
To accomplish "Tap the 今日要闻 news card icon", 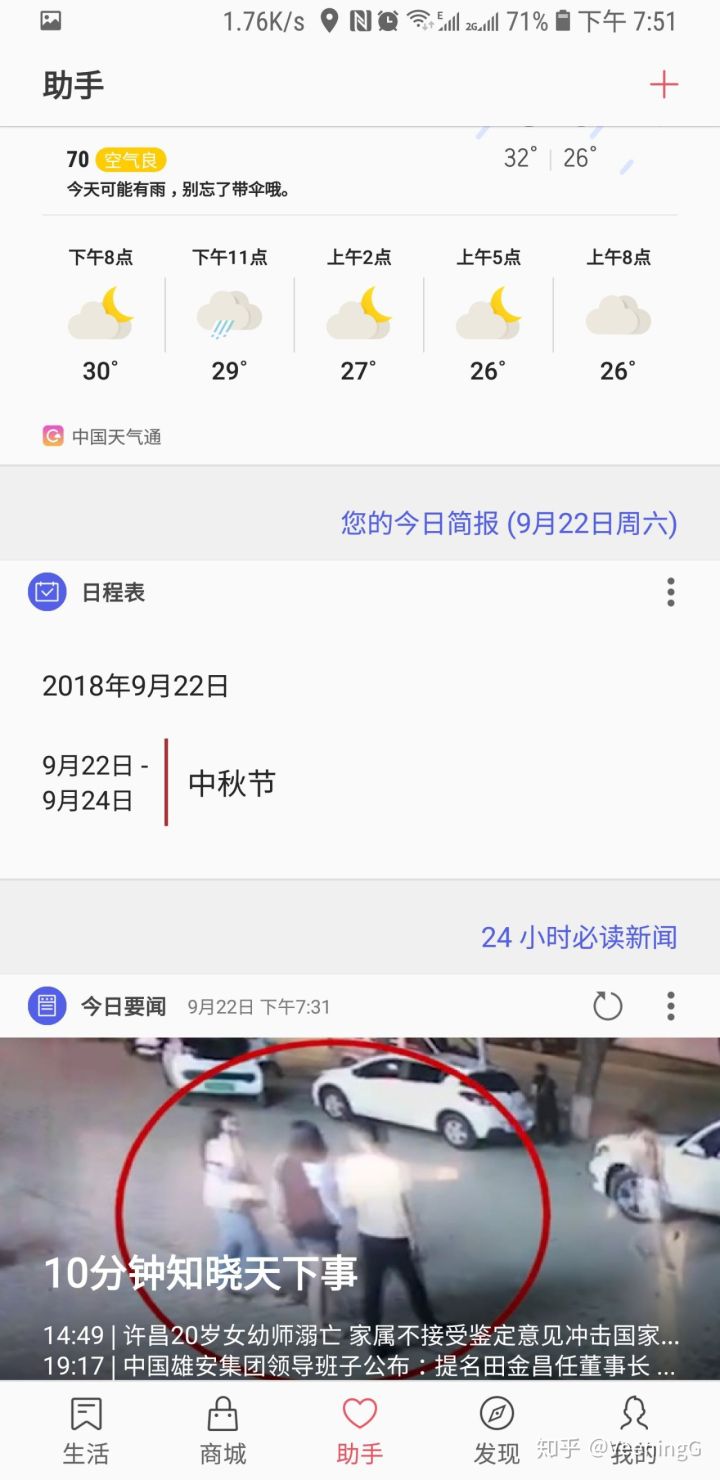I will tap(46, 1006).
